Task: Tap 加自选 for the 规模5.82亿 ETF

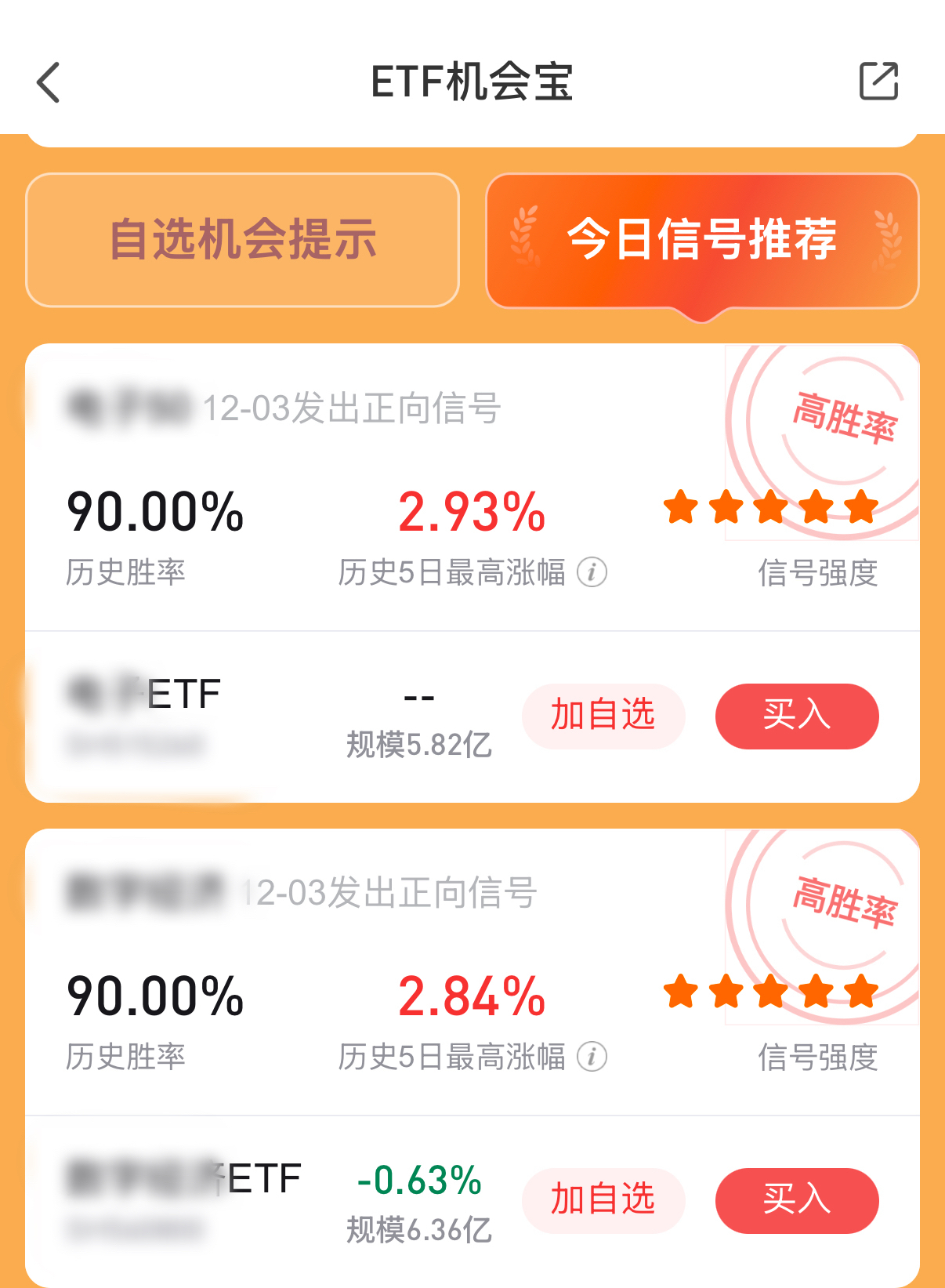Action: click(603, 716)
